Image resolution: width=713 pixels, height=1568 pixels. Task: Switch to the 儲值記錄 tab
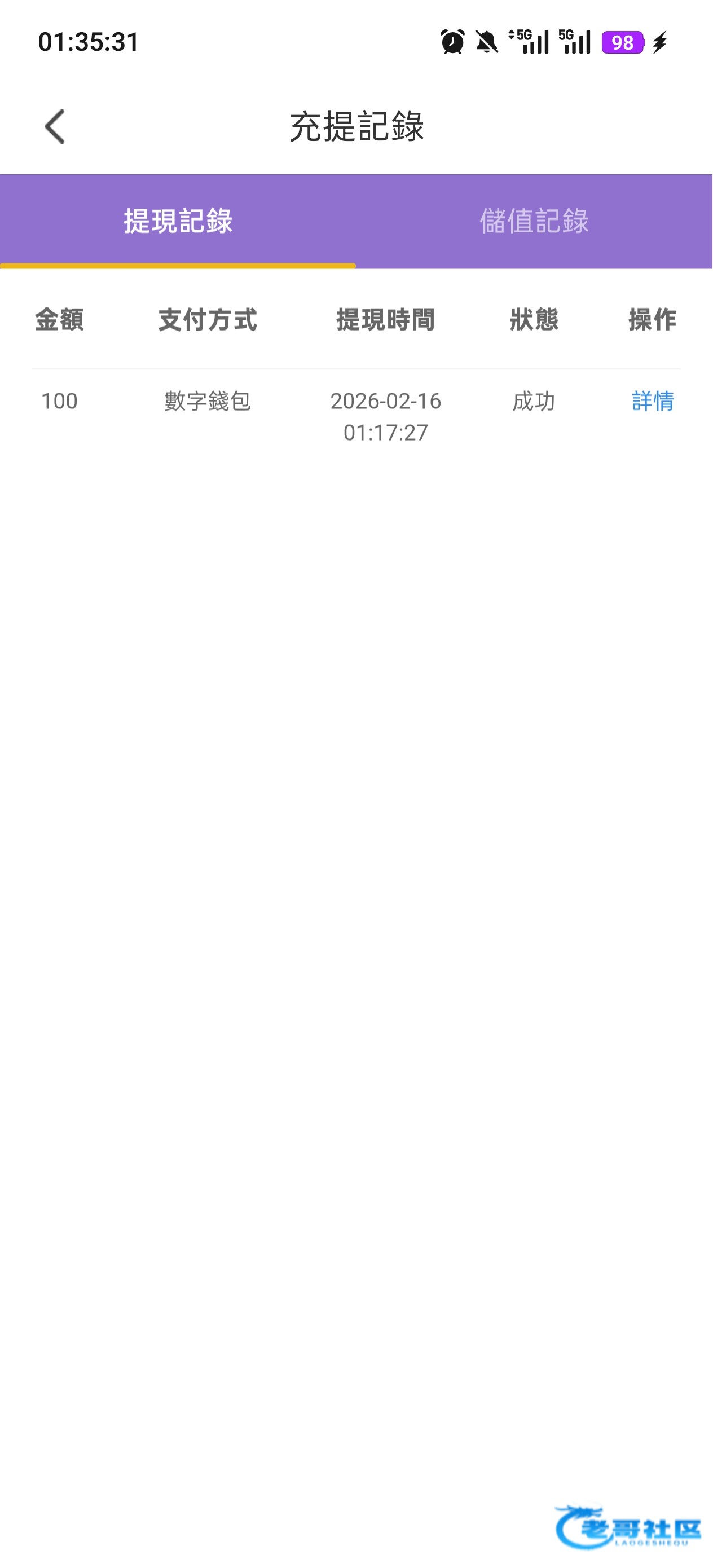tap(534, 221)
